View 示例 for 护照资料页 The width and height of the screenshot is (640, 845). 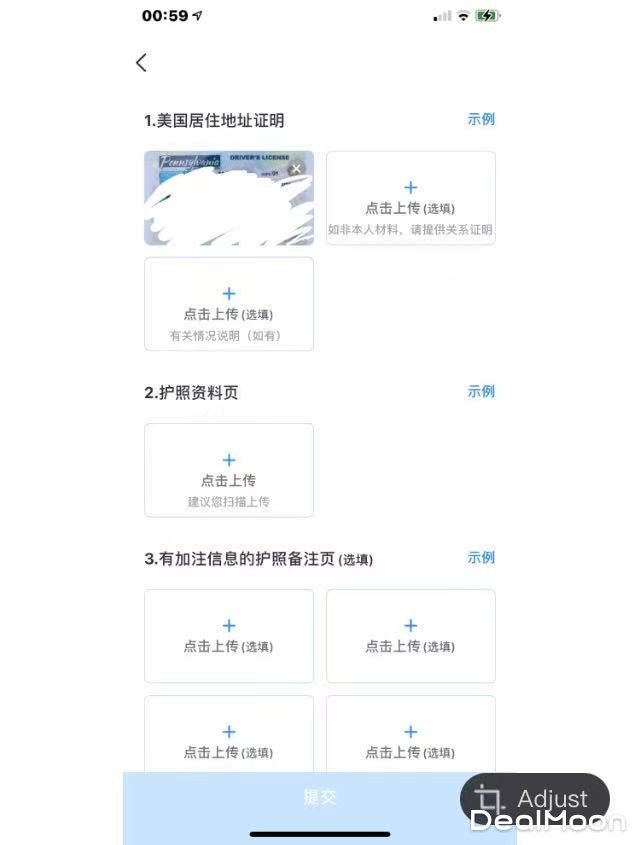[x=481, y=391]
